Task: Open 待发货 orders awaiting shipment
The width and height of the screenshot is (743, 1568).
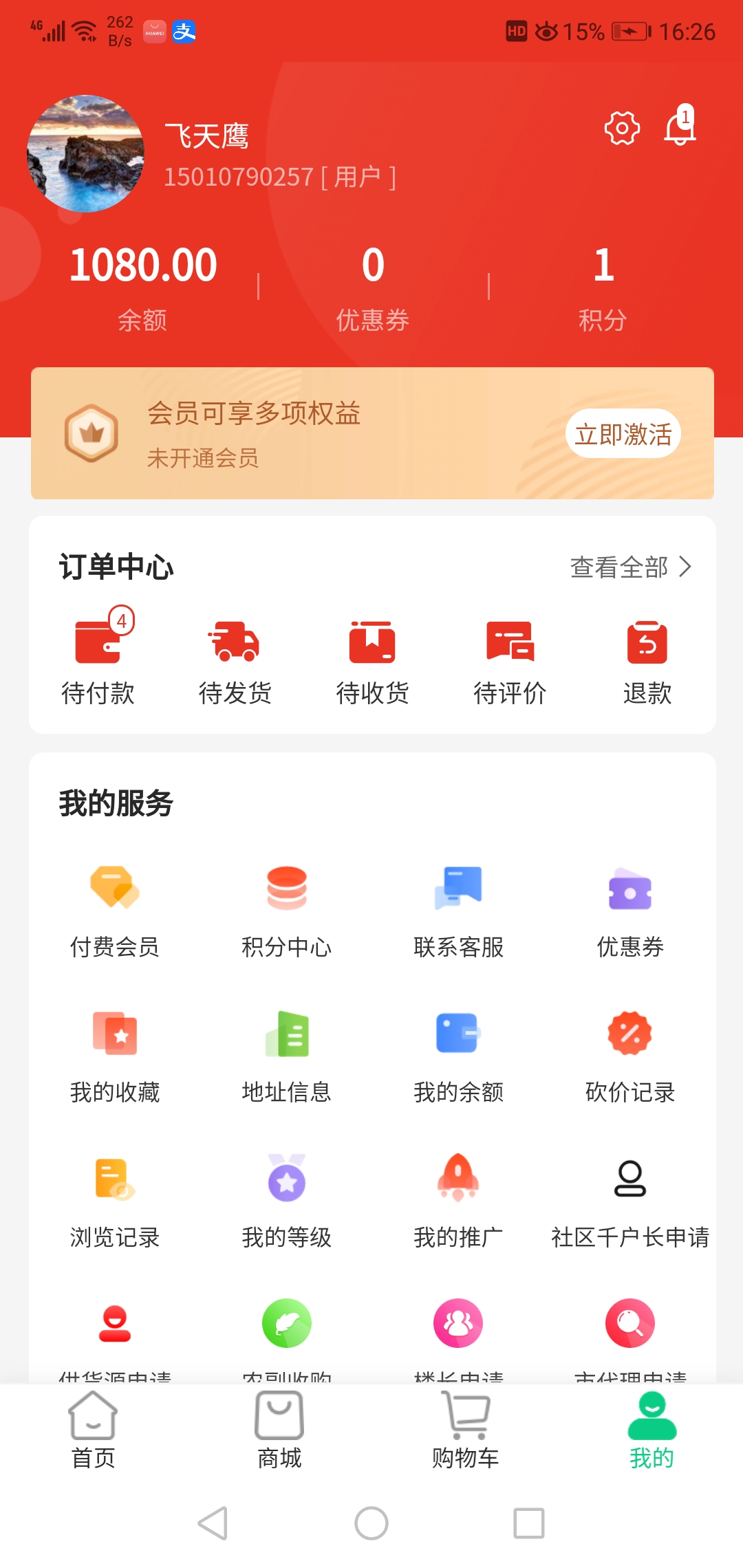Action: 235,662
